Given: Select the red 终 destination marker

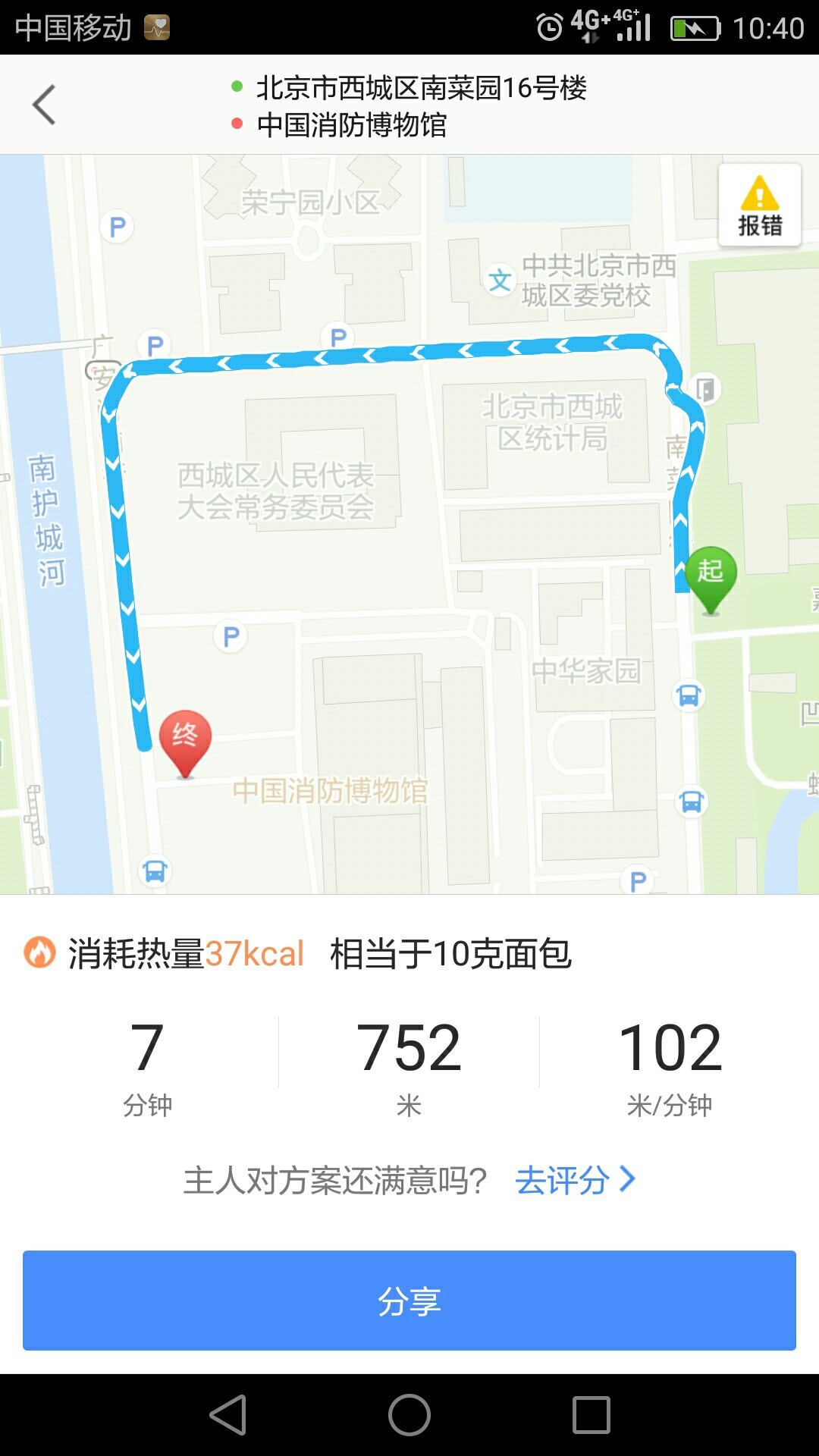Looking at the screenshot, I should pyautogui.click(x=185, y=743).
